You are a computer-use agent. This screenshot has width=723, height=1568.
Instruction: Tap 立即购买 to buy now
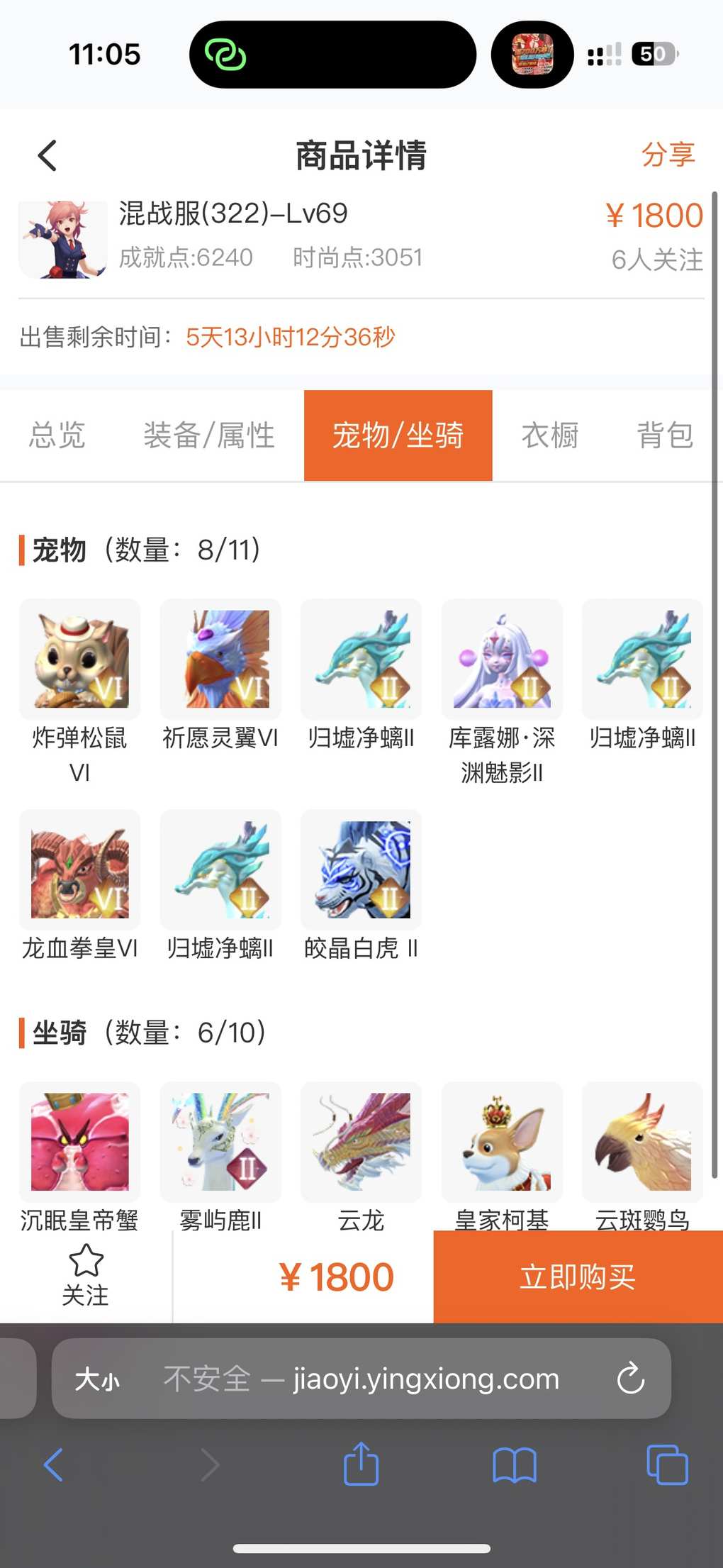point(578,1277)
